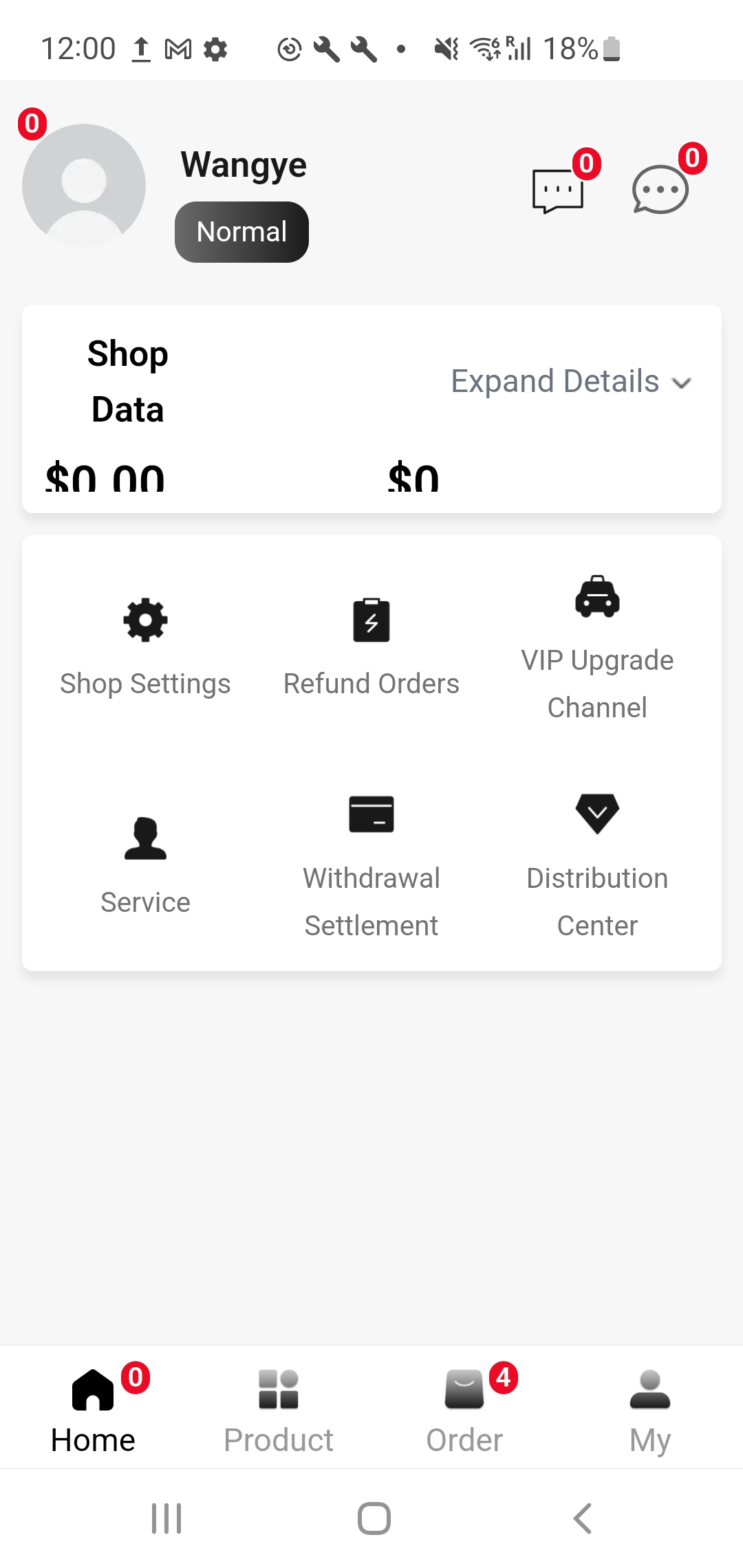Select the Home tab
The width and height of the screenshot is (743, 1568).
pos(93,1411)
